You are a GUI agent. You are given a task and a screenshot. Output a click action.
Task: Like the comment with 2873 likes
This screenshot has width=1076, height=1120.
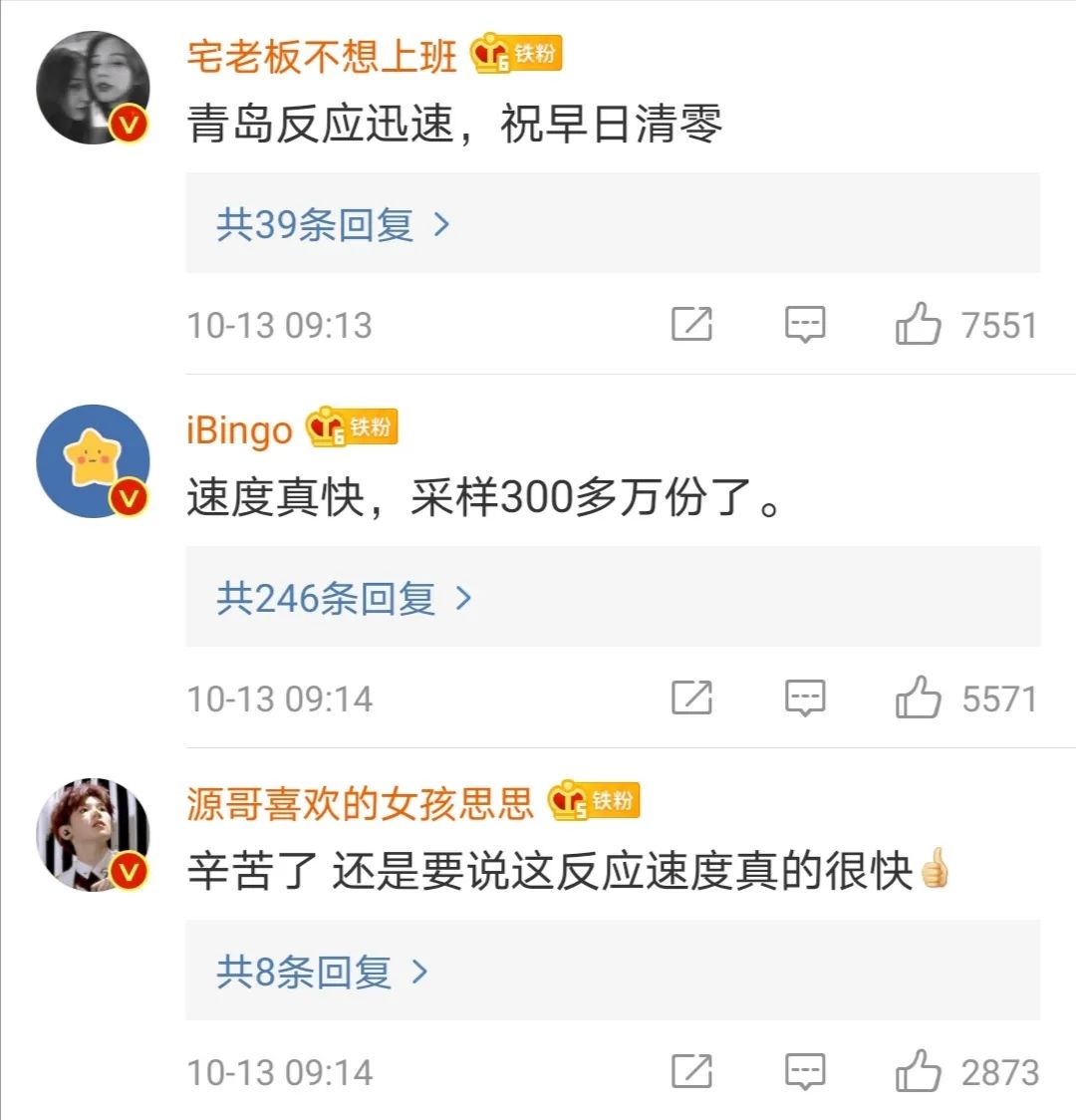tap(918, 1071)
